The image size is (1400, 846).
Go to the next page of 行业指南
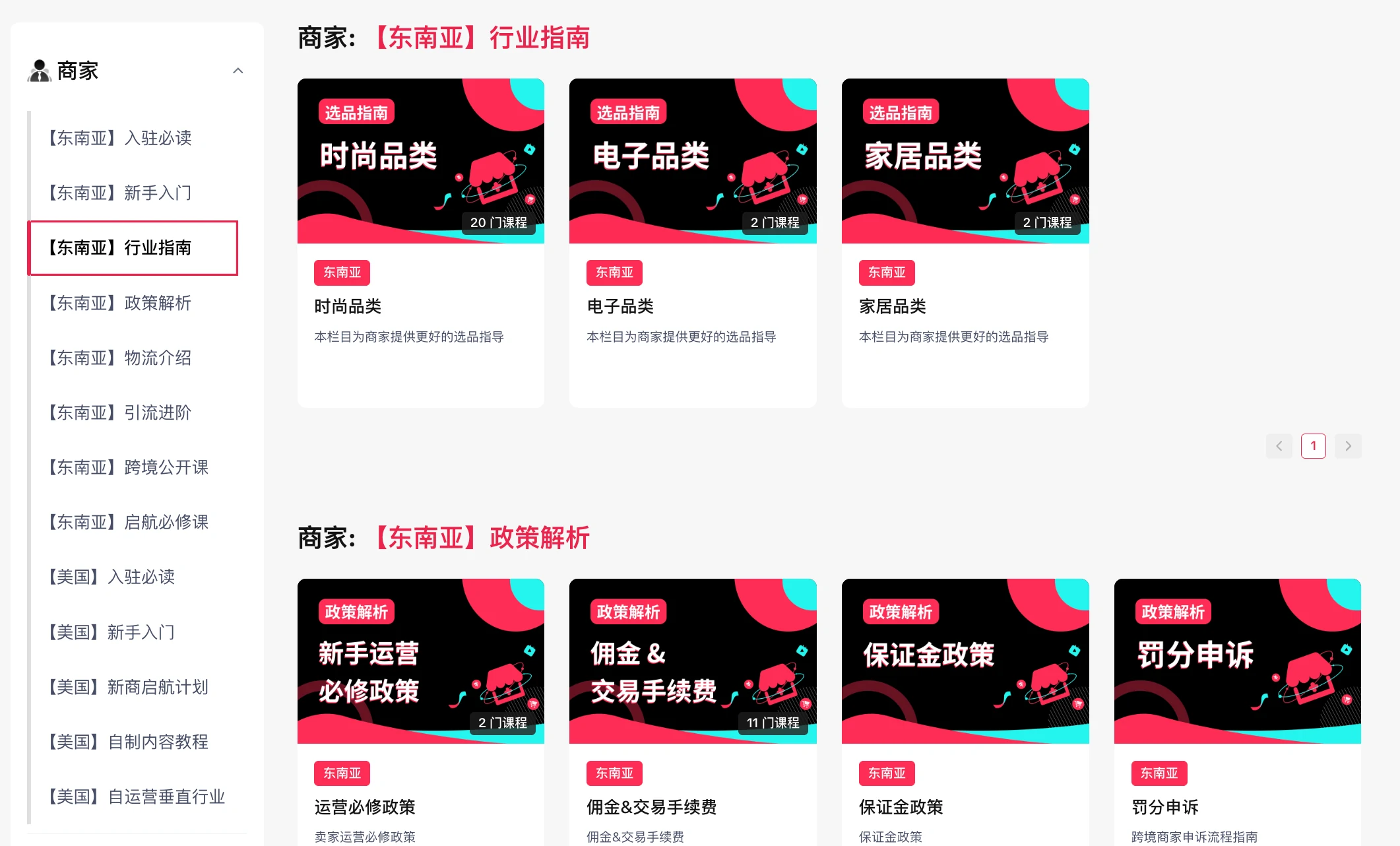click(x=1348, y=446)
